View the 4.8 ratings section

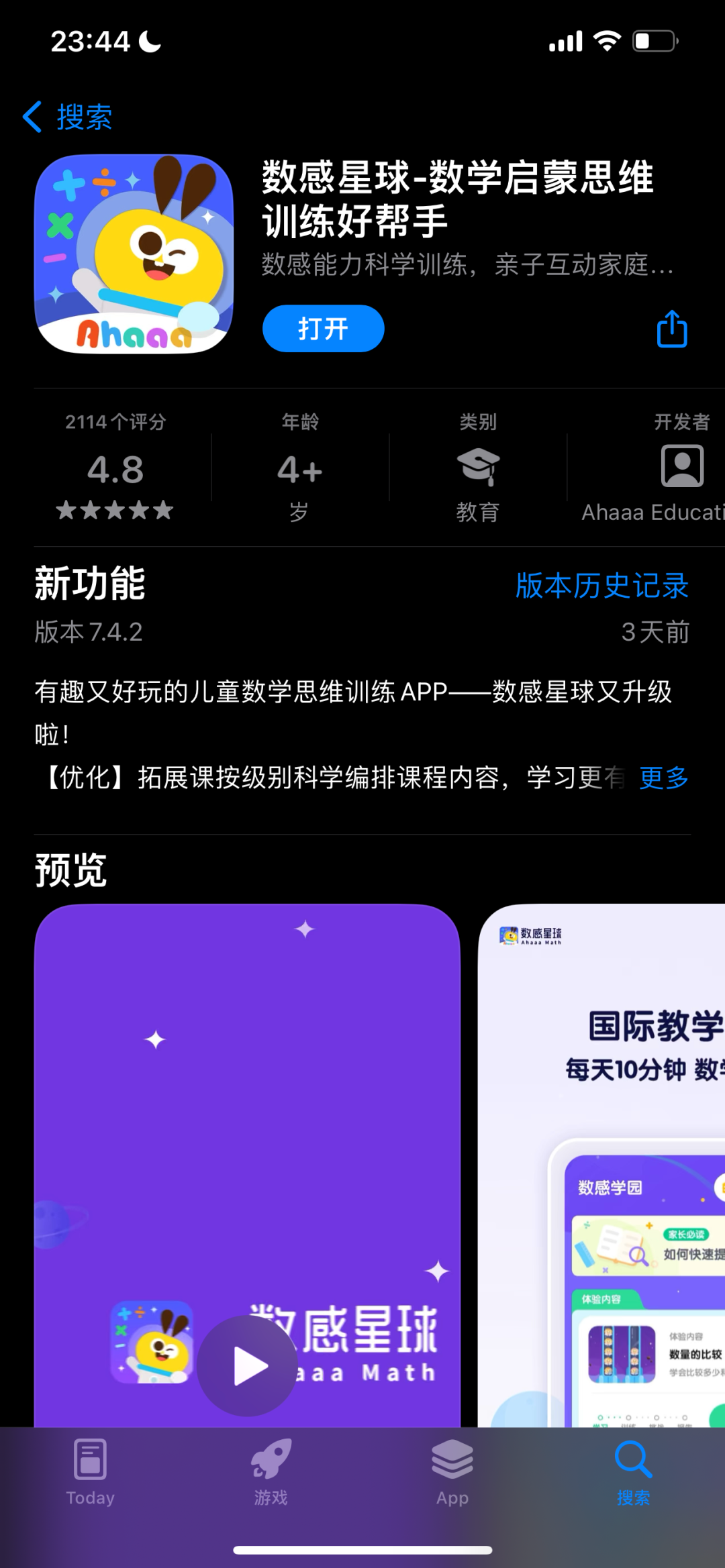[x=115, y=467]
